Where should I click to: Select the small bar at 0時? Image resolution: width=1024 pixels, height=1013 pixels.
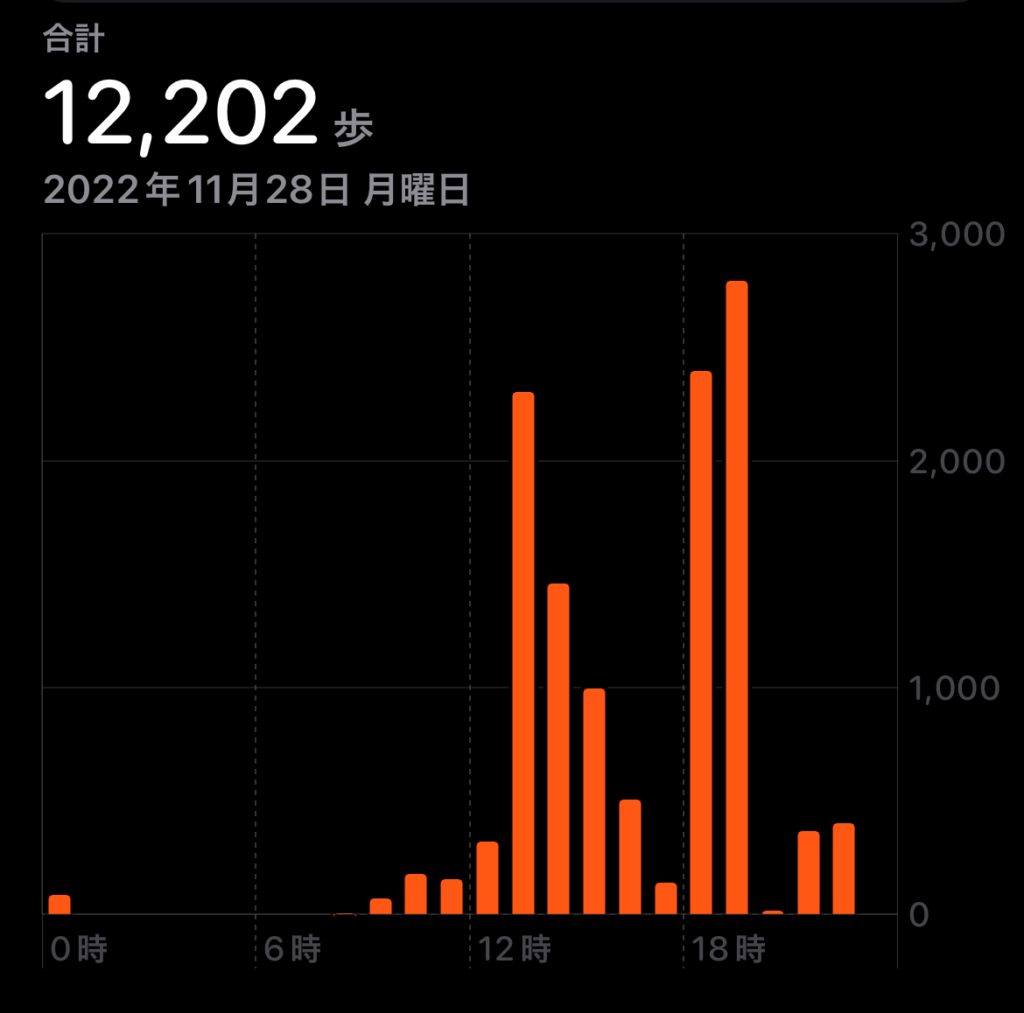pos(60,904)
